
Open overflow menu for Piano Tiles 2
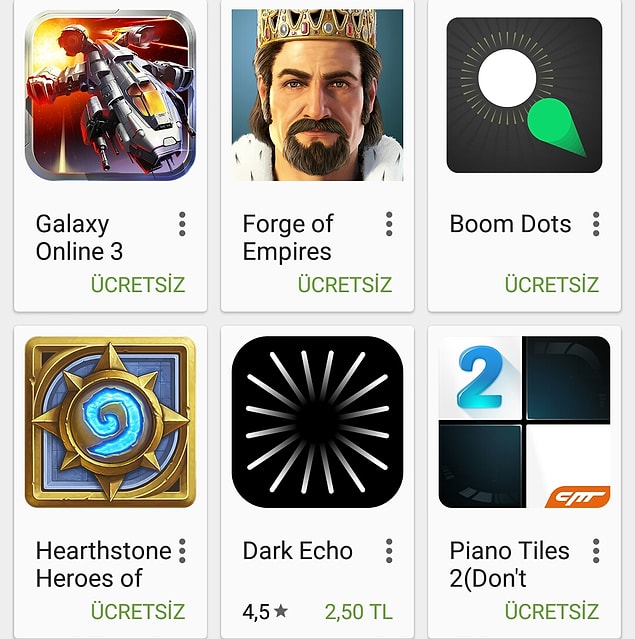tap(596, 550)
